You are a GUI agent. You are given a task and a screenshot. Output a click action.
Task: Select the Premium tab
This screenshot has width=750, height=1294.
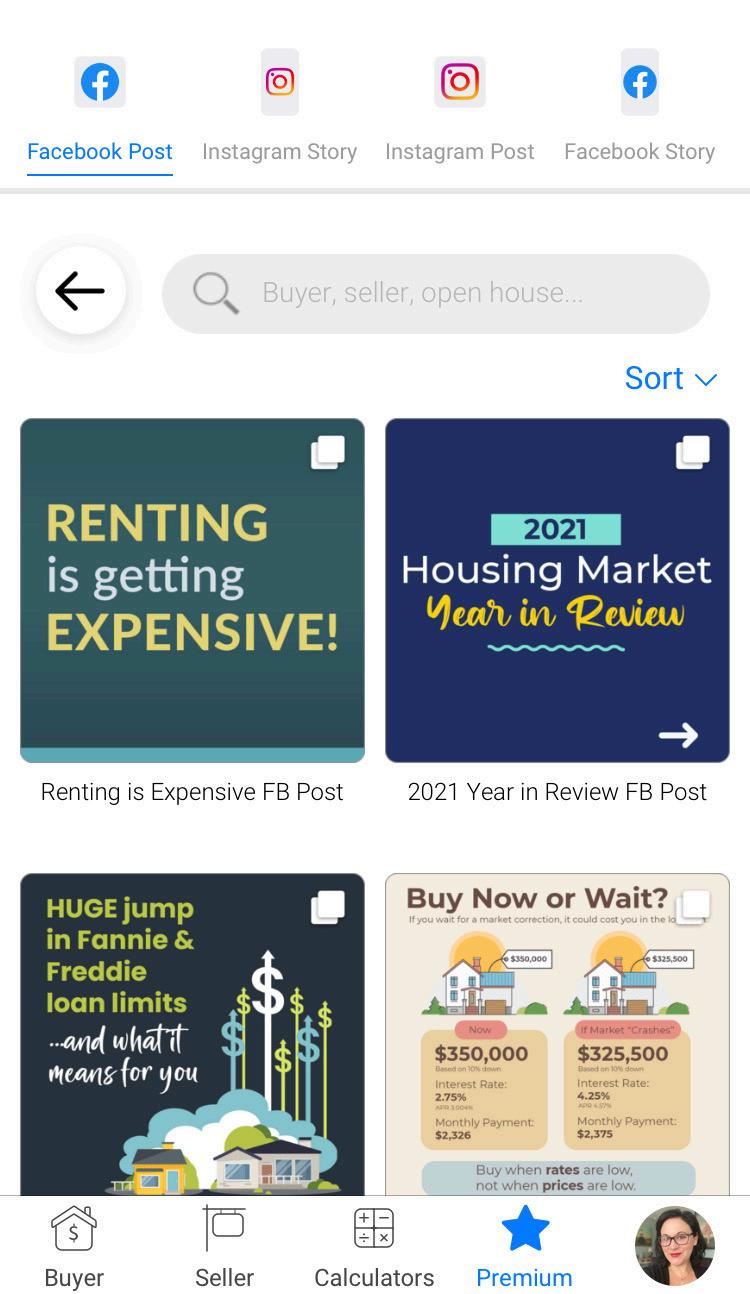tap(524, 1246)
